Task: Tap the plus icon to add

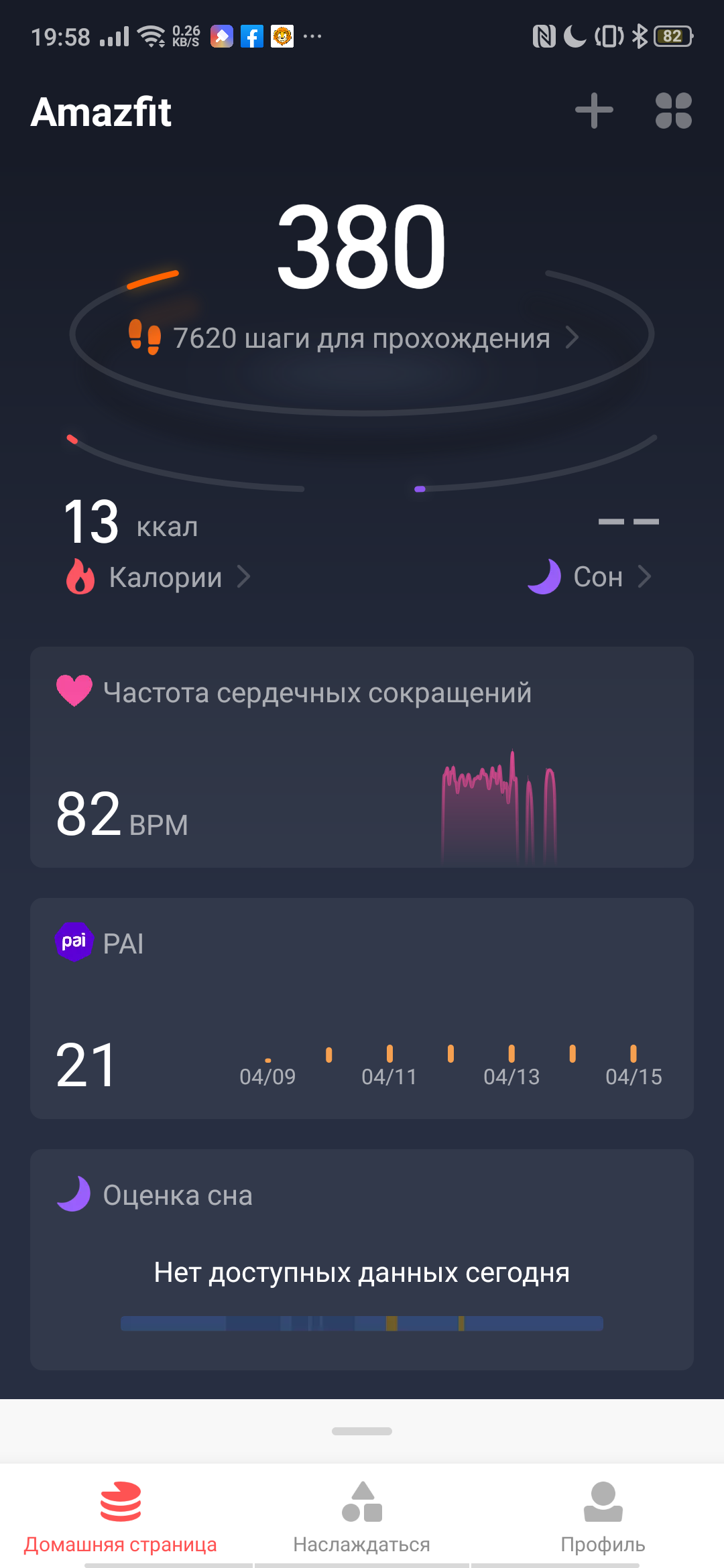Action: click(594, 111)
